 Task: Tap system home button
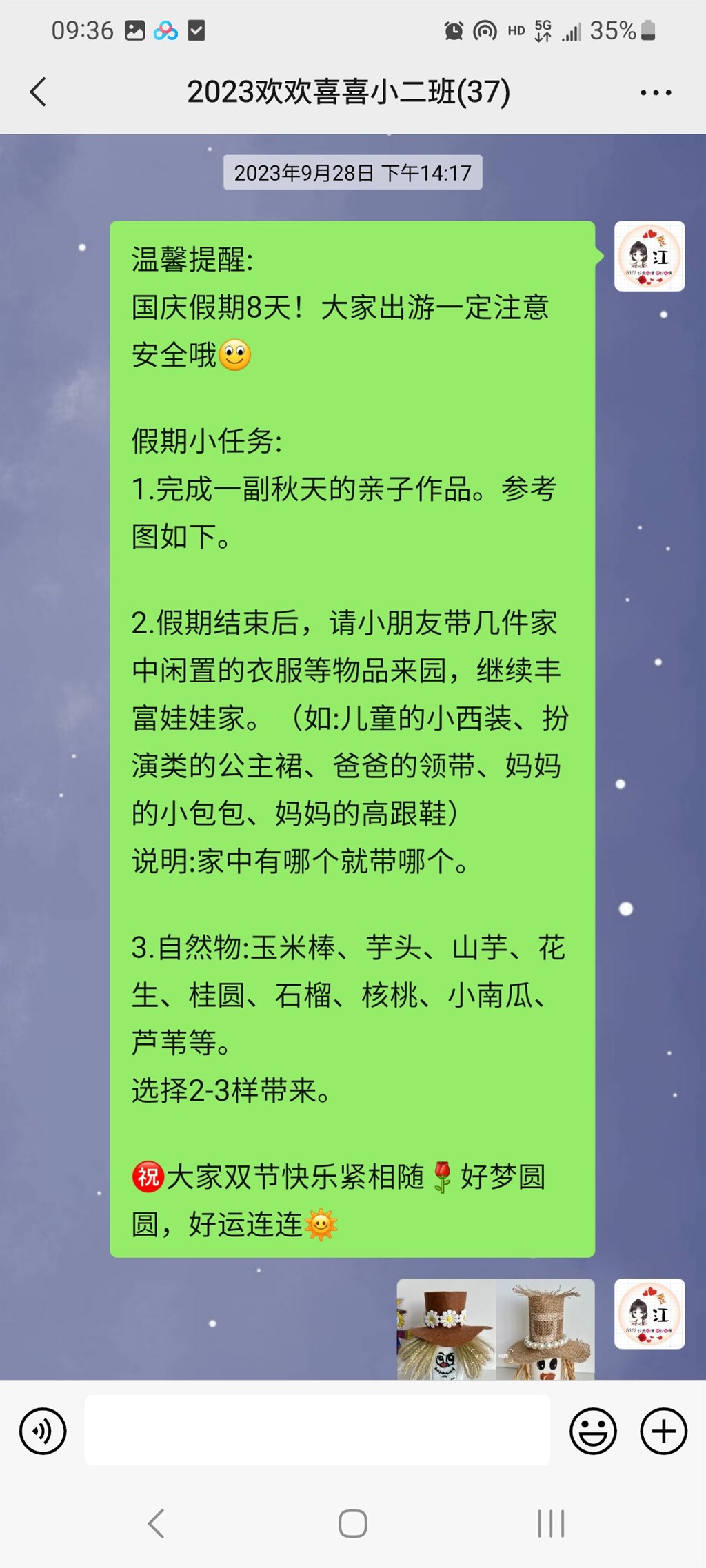(x=352, y=1523)
